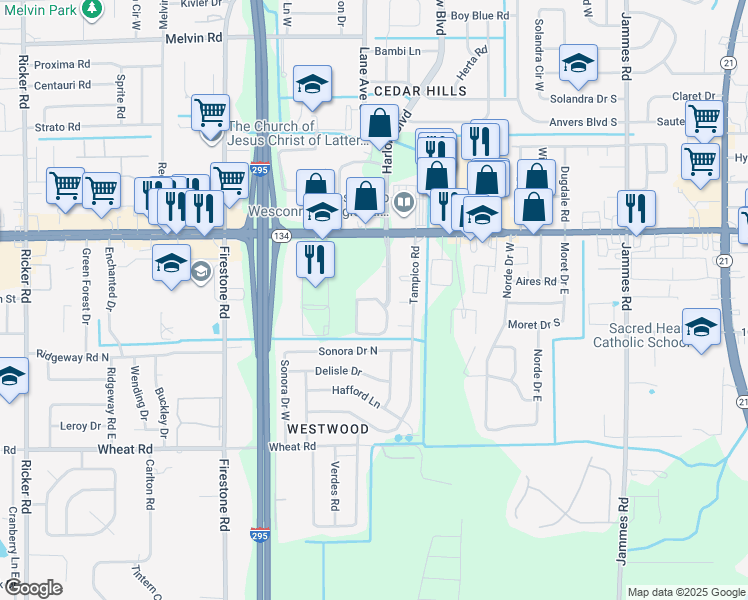Select the school marker near Solandra Dr S

point(578,62)
